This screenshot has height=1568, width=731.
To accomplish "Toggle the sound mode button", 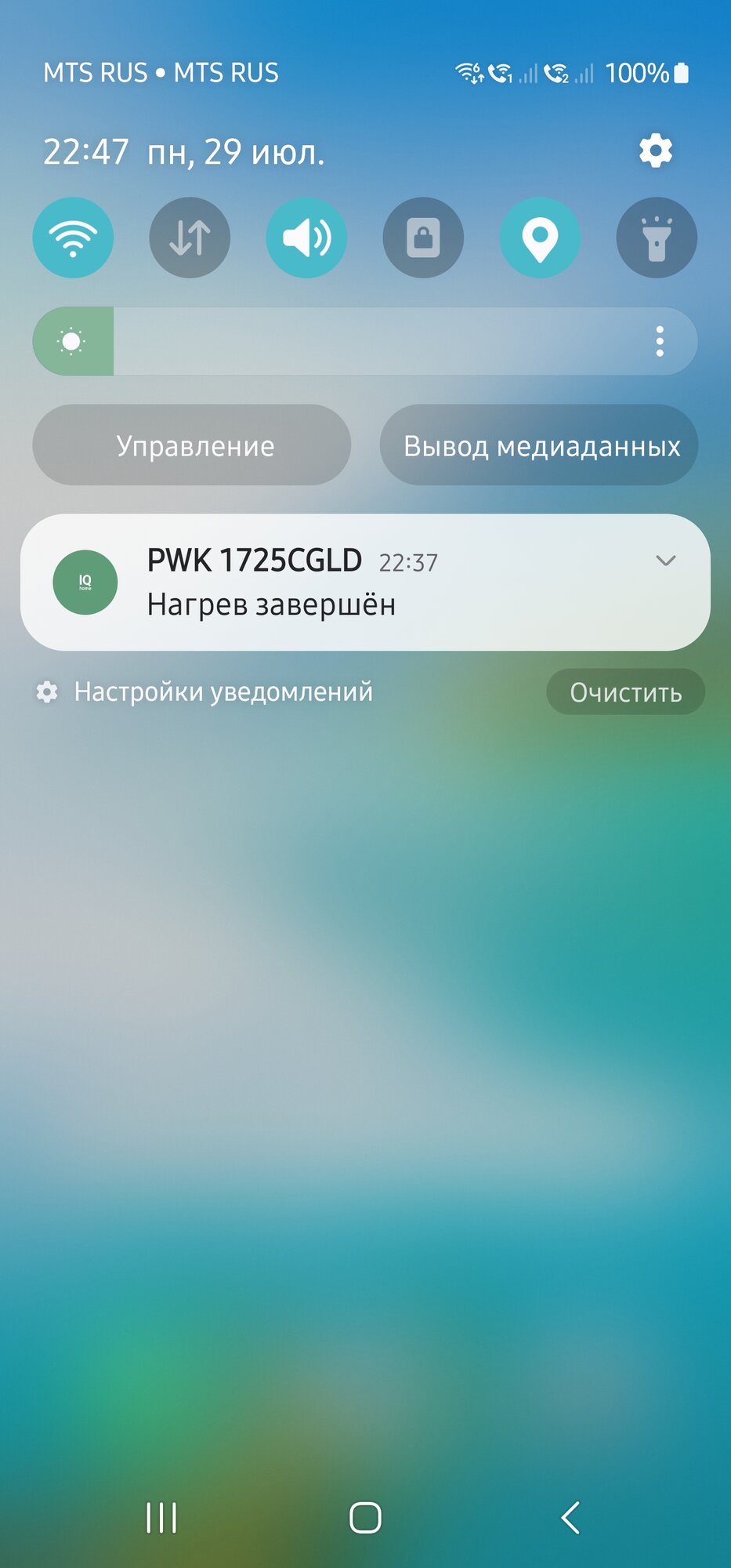I will pos(306,238).
